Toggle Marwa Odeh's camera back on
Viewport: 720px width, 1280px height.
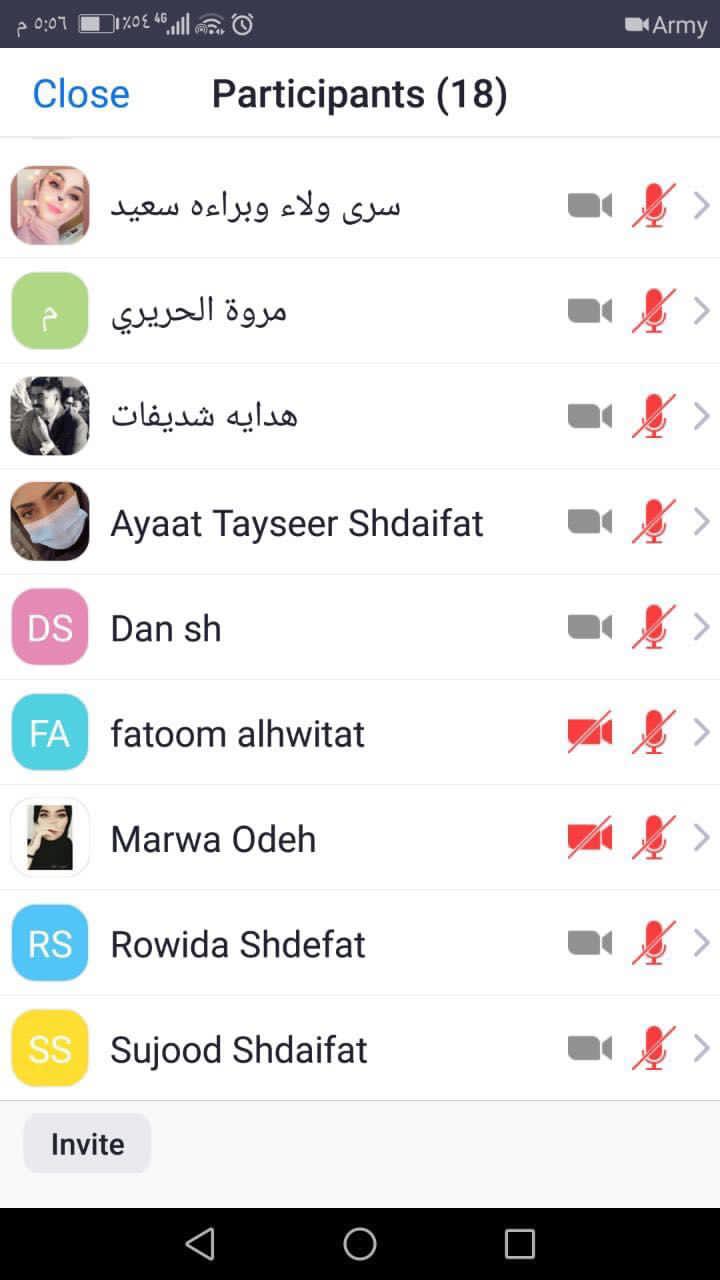[x=592, y=837]
